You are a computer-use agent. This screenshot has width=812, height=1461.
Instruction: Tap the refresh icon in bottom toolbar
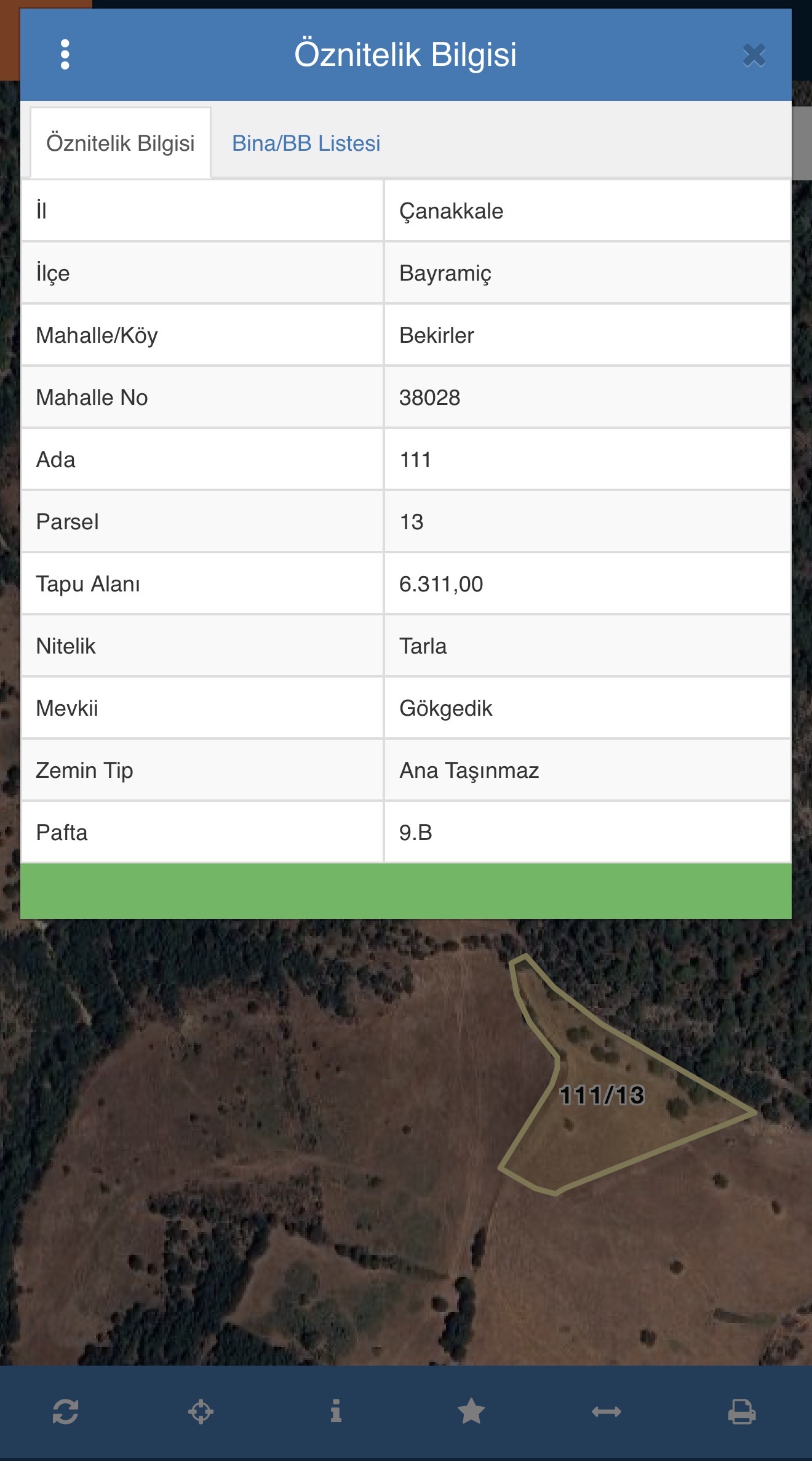65,1411
